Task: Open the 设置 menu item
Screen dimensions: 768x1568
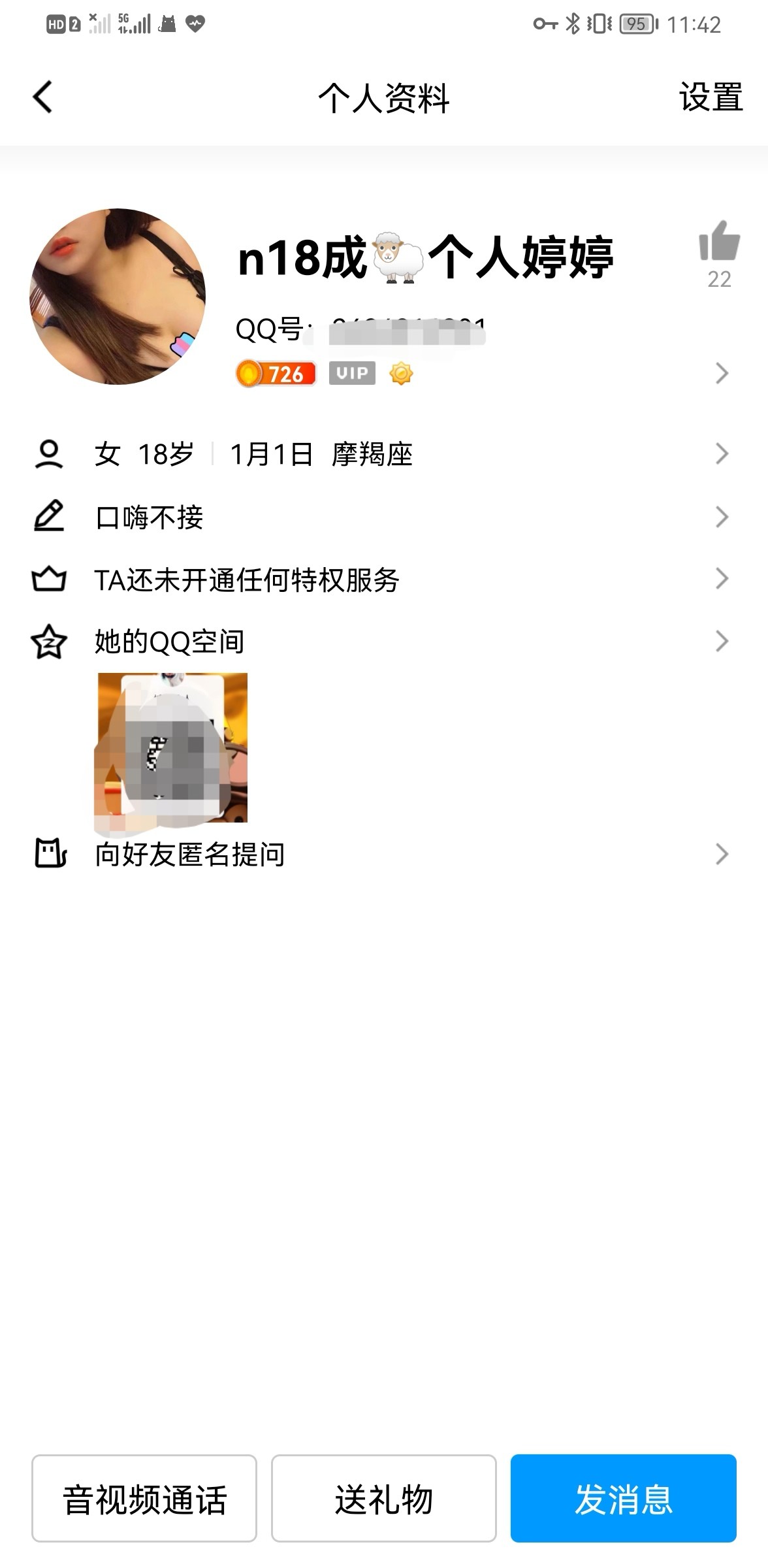Action: pyautogui.click(x=709, y=97)
